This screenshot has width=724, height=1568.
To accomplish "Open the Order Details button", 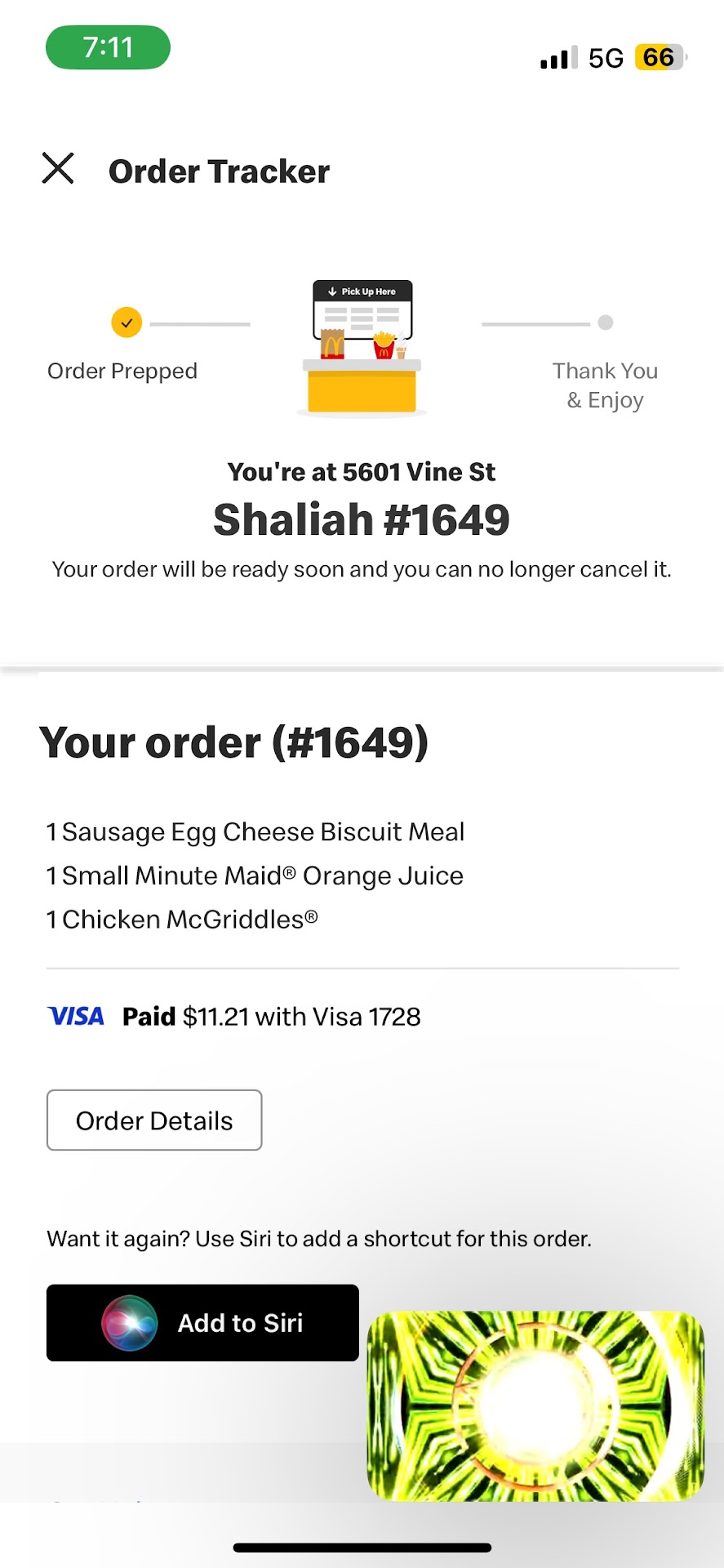I will click(x=154, y=1120).
